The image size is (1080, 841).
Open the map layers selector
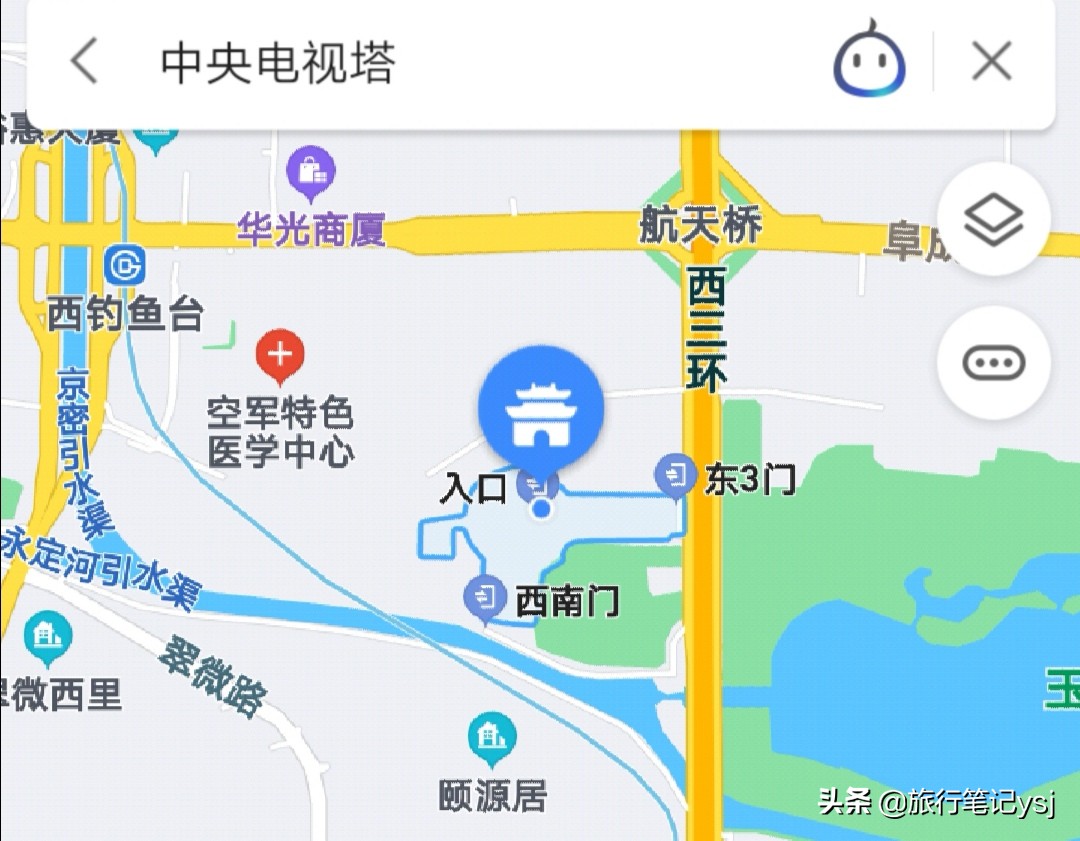pos(993,218)
